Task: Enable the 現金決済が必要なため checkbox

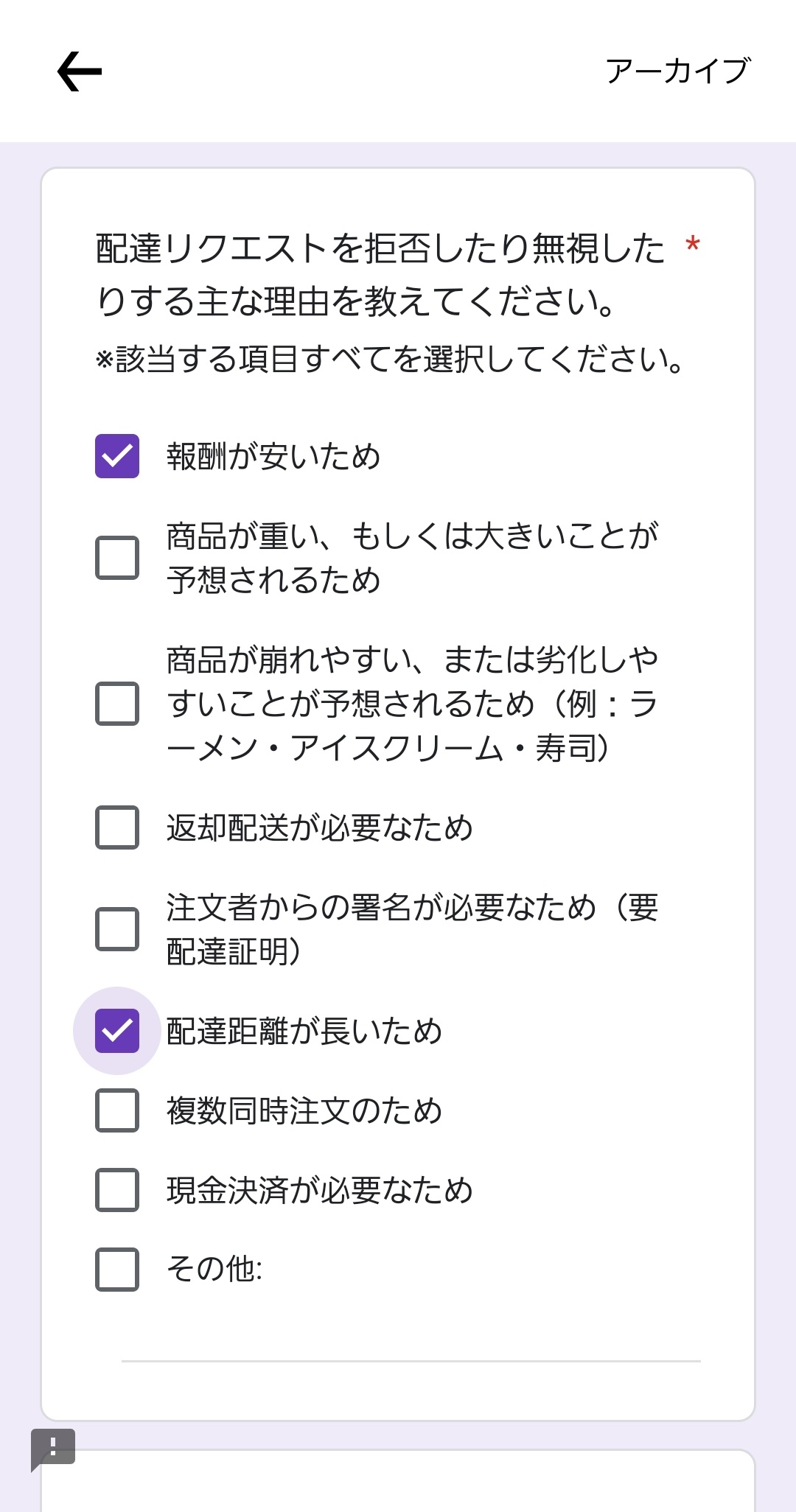Action: point(116,1189)
